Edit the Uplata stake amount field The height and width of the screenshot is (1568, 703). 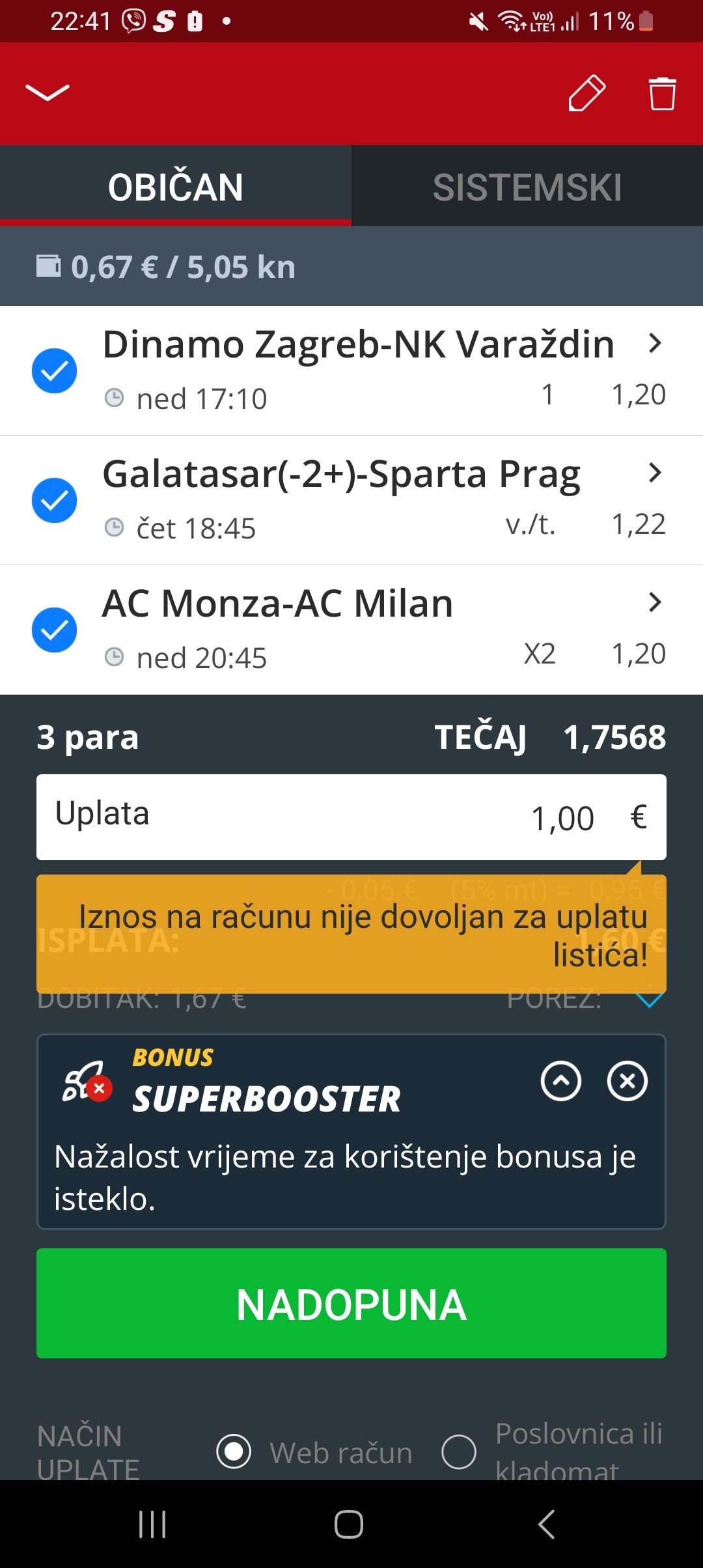(351, 817)
